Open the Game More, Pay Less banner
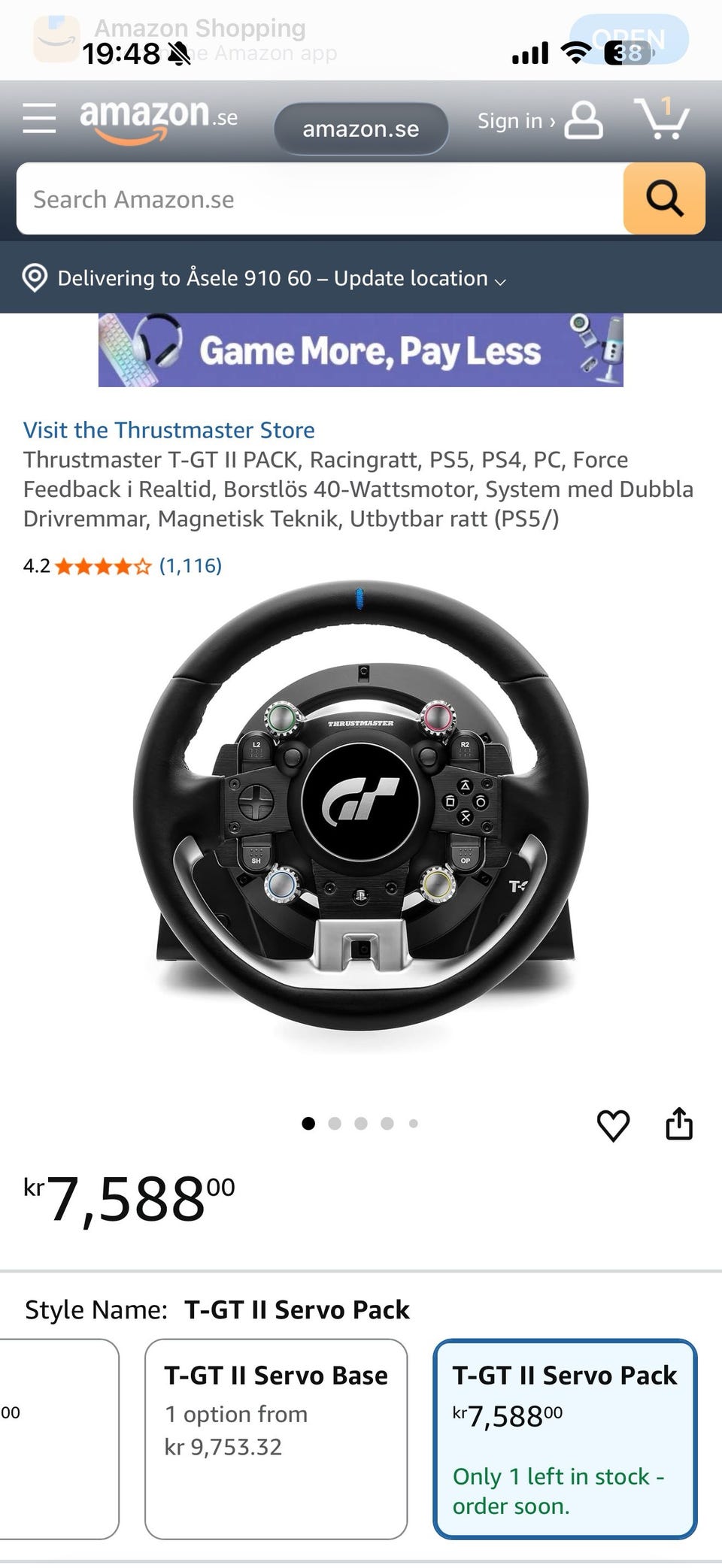Screen dimensions: 722x1568 coord(361,350)
